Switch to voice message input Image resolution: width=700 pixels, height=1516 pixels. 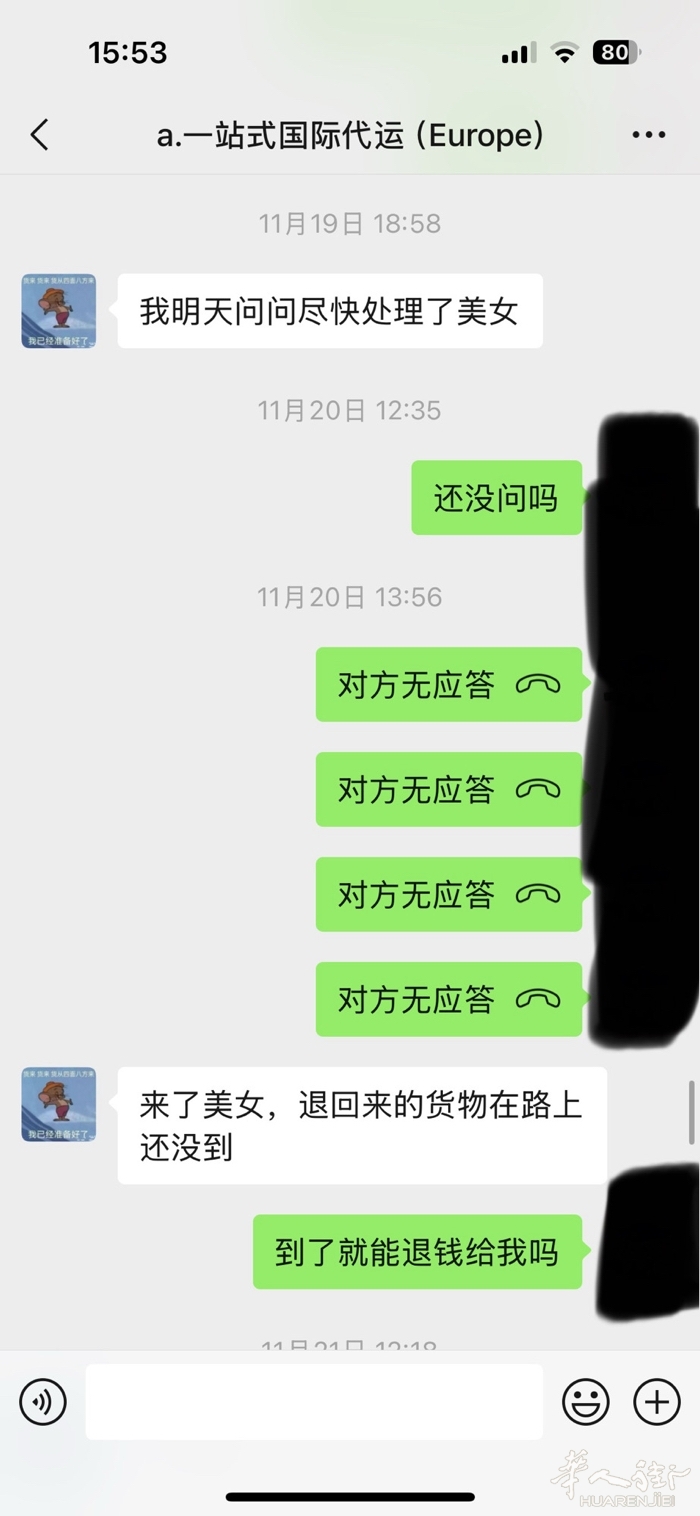coord(43,1402)
